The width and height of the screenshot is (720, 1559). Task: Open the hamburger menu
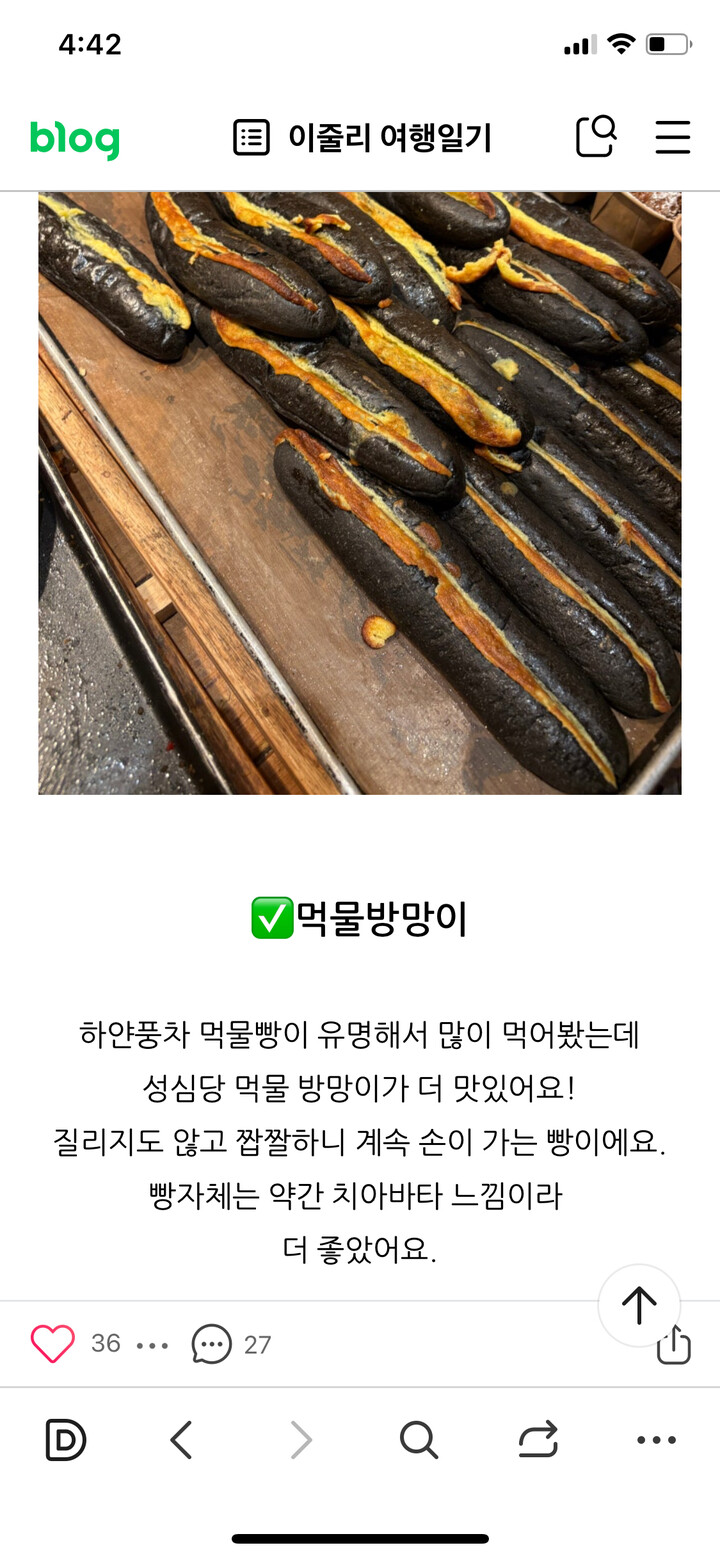tap(672, 138)
